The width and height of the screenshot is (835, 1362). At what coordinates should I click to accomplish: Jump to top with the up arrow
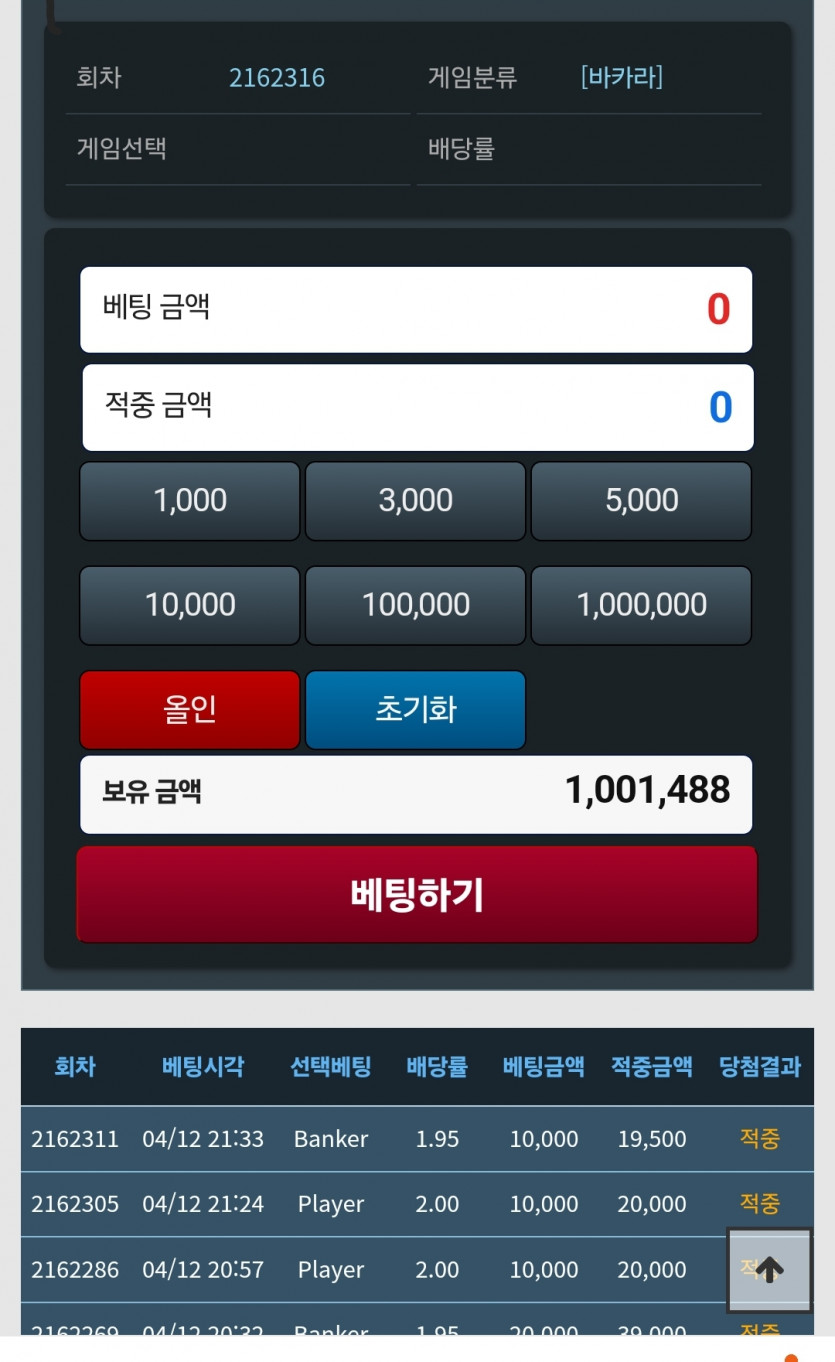click(769, 1270)
